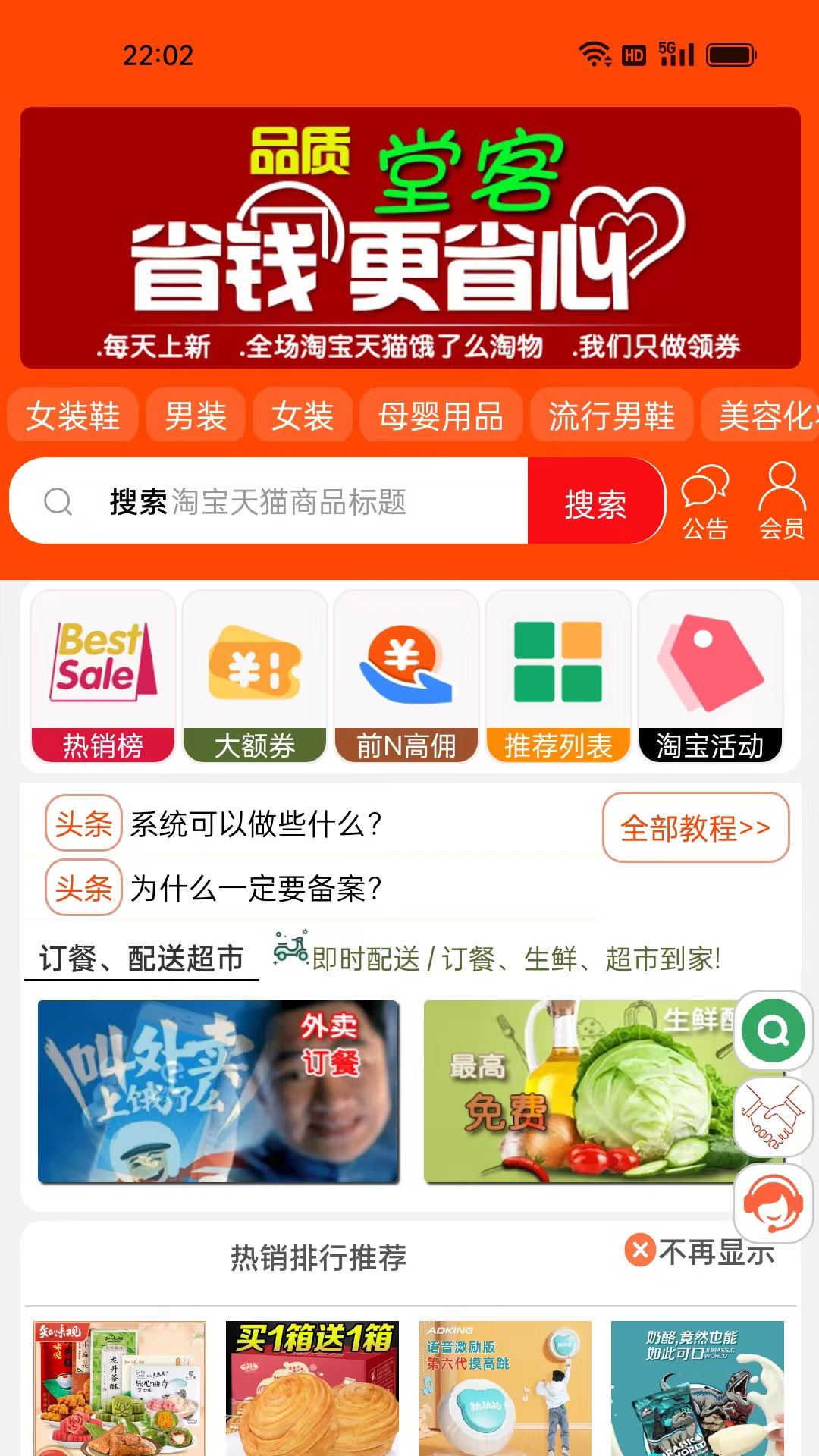Select the 男装 category chip
Image resolution: width=819 pixels, height=1456 pixels.
[196, 416]
